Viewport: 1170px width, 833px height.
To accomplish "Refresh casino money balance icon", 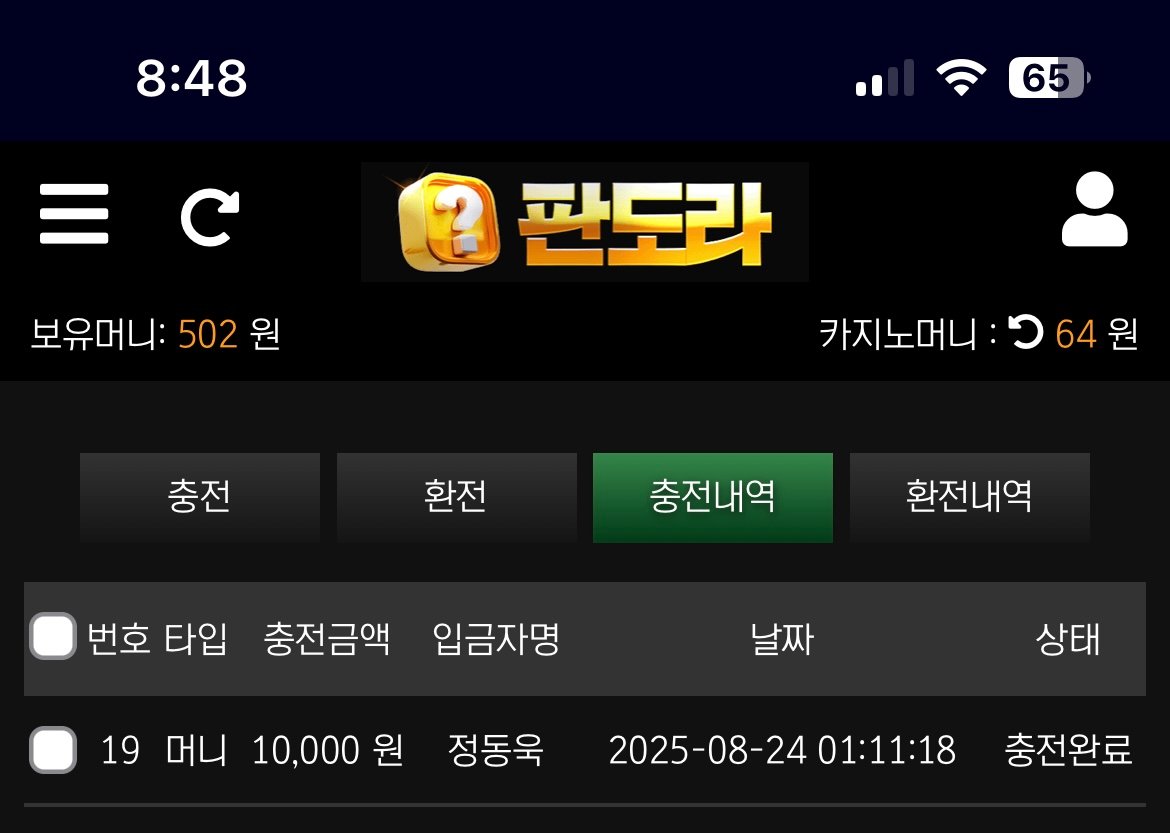I will pos(1026,333).
